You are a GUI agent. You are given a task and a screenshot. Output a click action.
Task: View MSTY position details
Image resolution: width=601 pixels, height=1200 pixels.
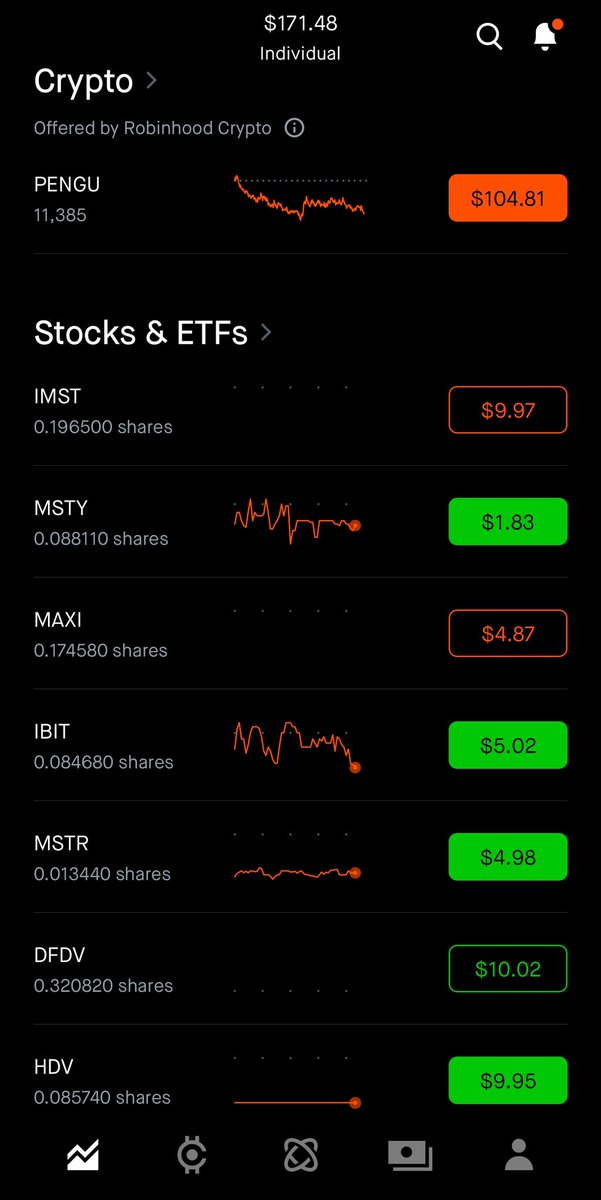[300, 522]
